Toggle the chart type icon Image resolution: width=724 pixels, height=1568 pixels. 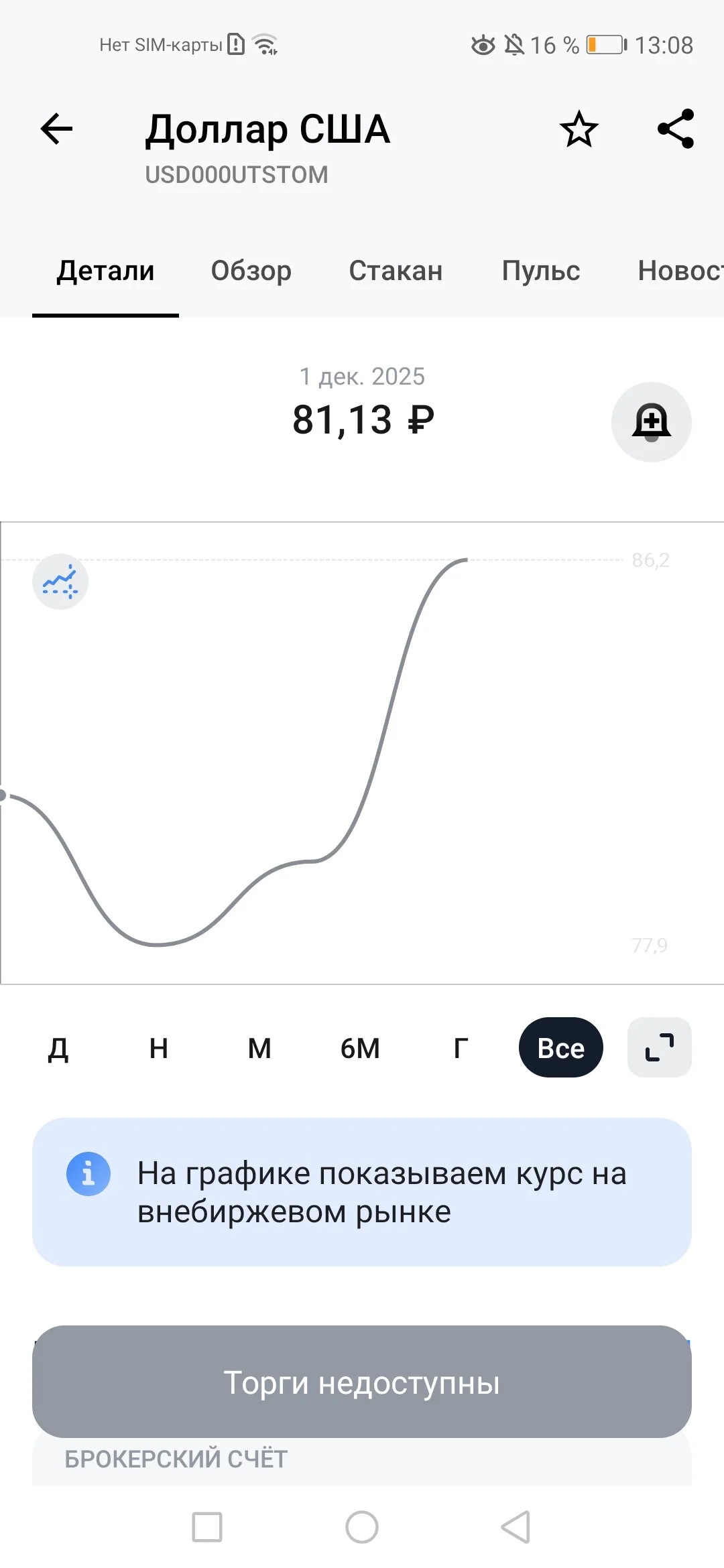click(60, 582)
